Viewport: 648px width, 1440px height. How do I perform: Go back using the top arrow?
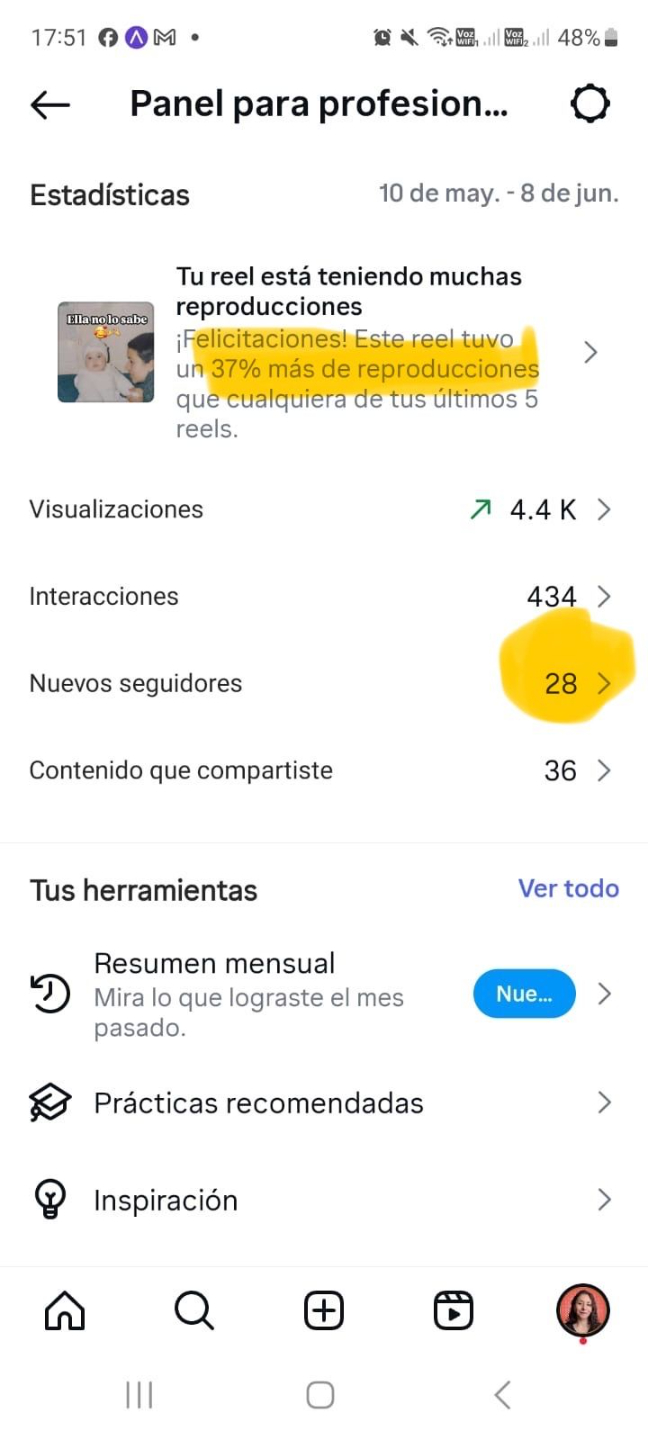[x=50, y=104]
